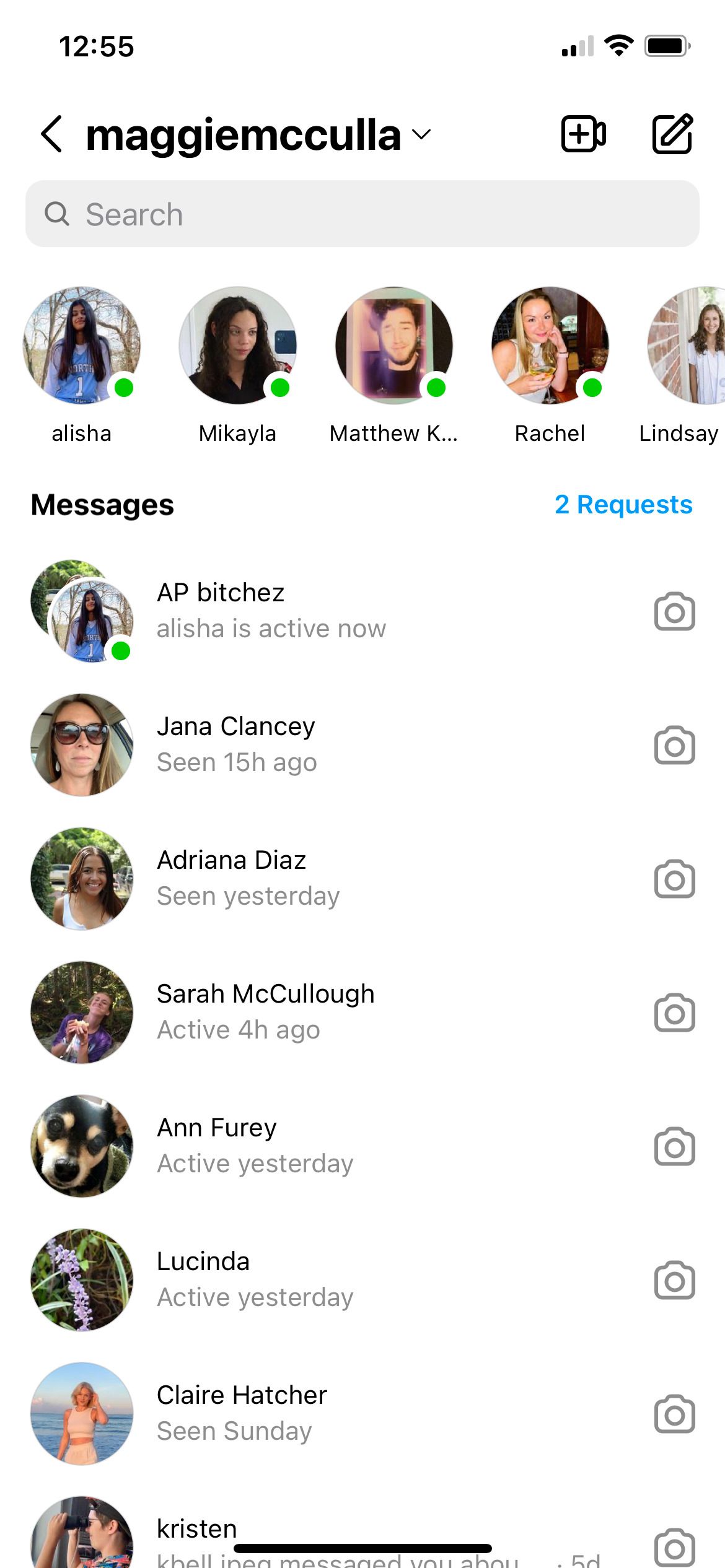Open Rachel's active bubble

pyautogui.click(x=550, y=346)
